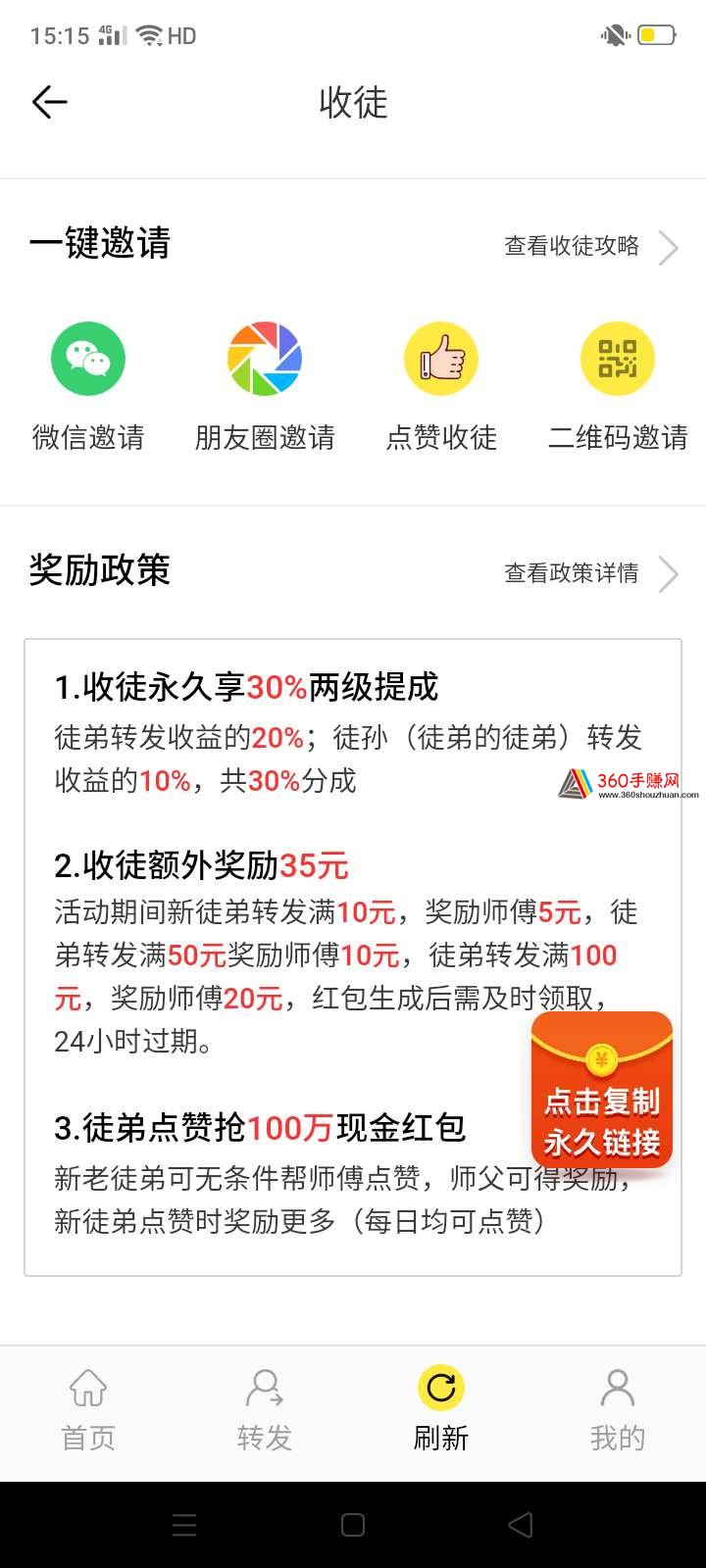Viewport: 706px width, 1568px height.
Task: Open 查看收徒攻略 guide link
Action: click(590, 246)
